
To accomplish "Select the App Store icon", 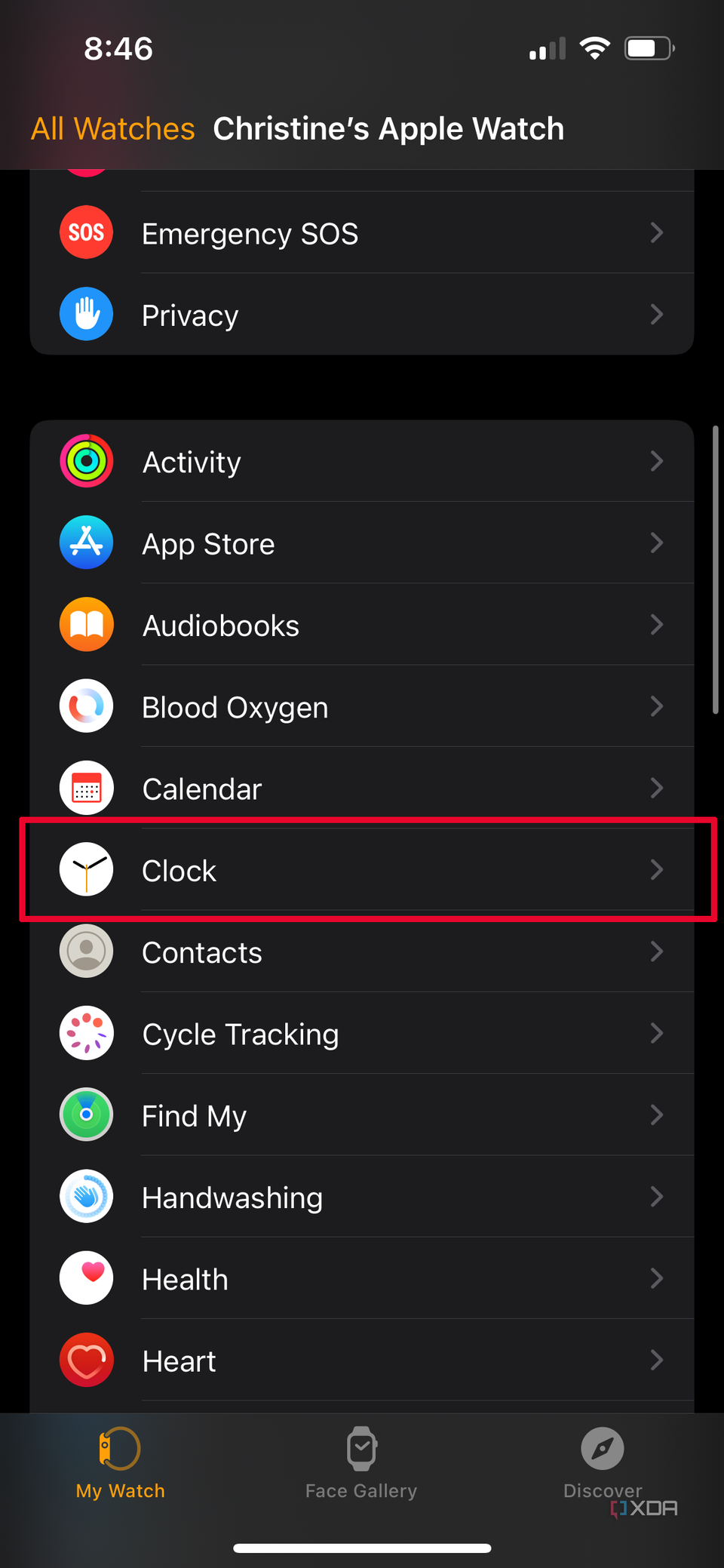I will (x=86, y=543).
